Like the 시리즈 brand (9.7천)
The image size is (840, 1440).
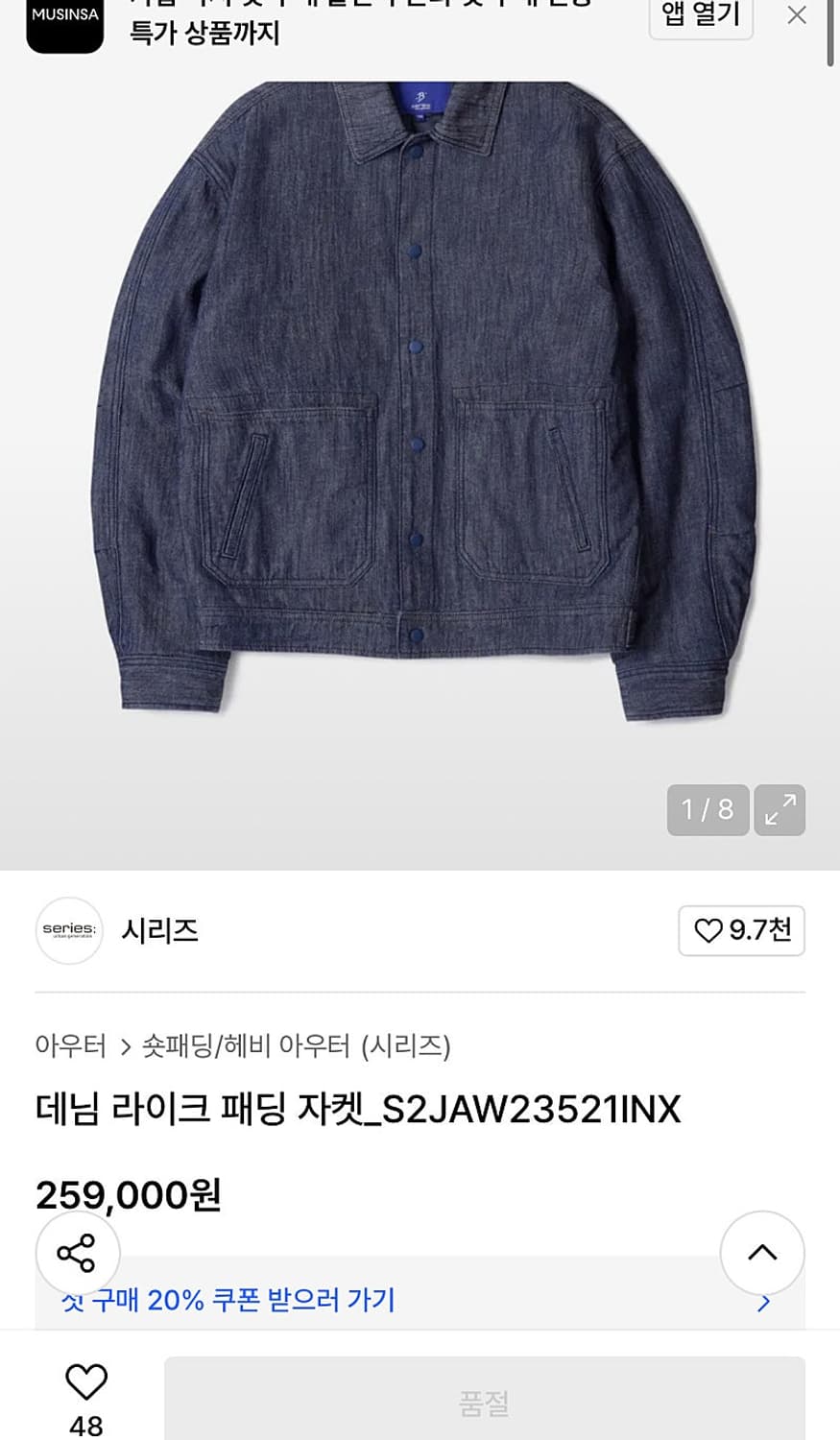[741, 930]
